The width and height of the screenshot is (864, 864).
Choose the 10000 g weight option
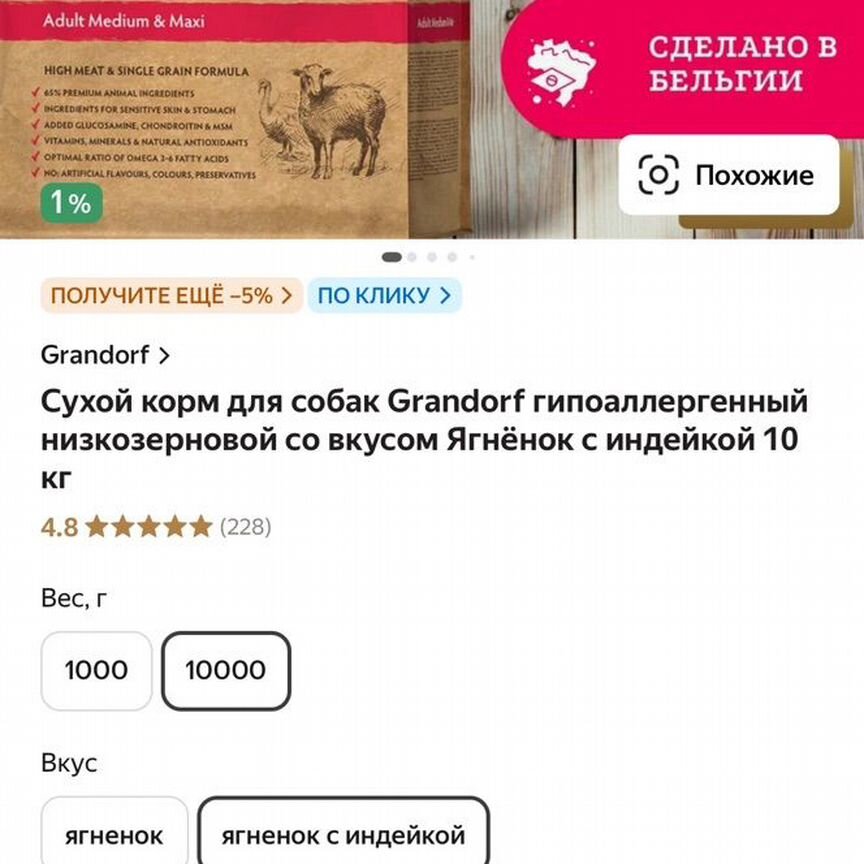tap(226, 670)
